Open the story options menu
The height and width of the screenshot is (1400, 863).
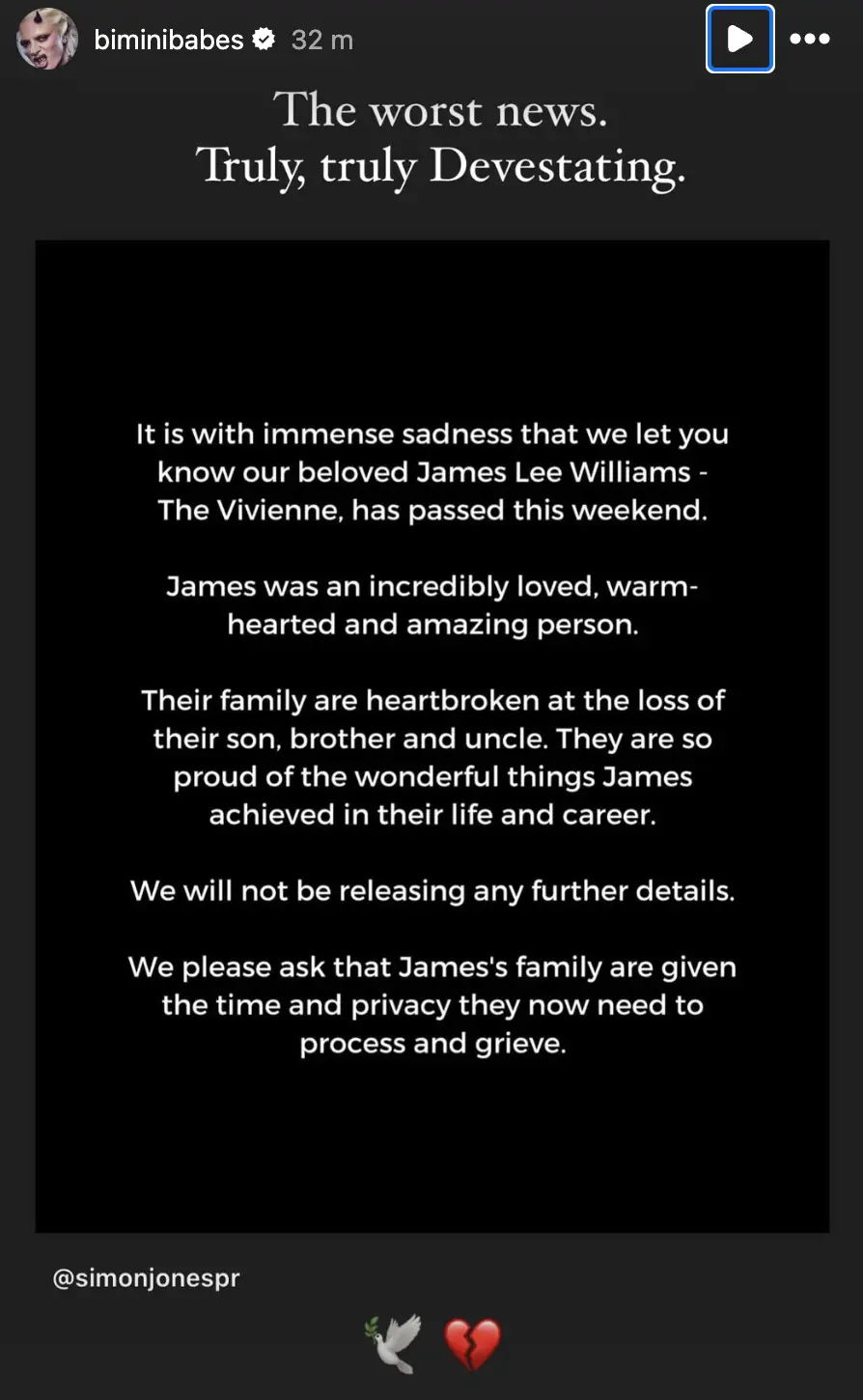click(809, 40)
